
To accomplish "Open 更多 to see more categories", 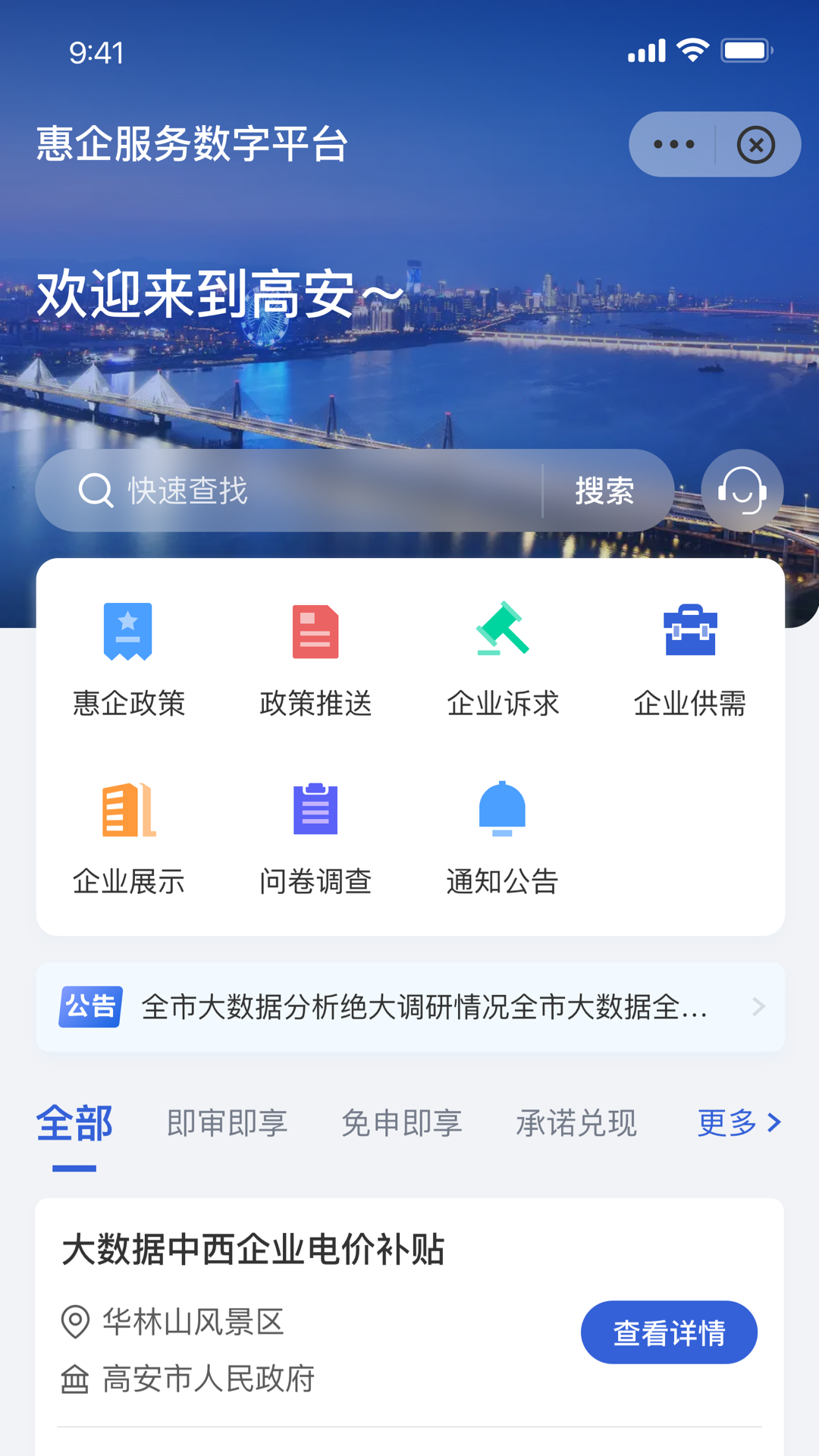I will [x=739, y=1125].
